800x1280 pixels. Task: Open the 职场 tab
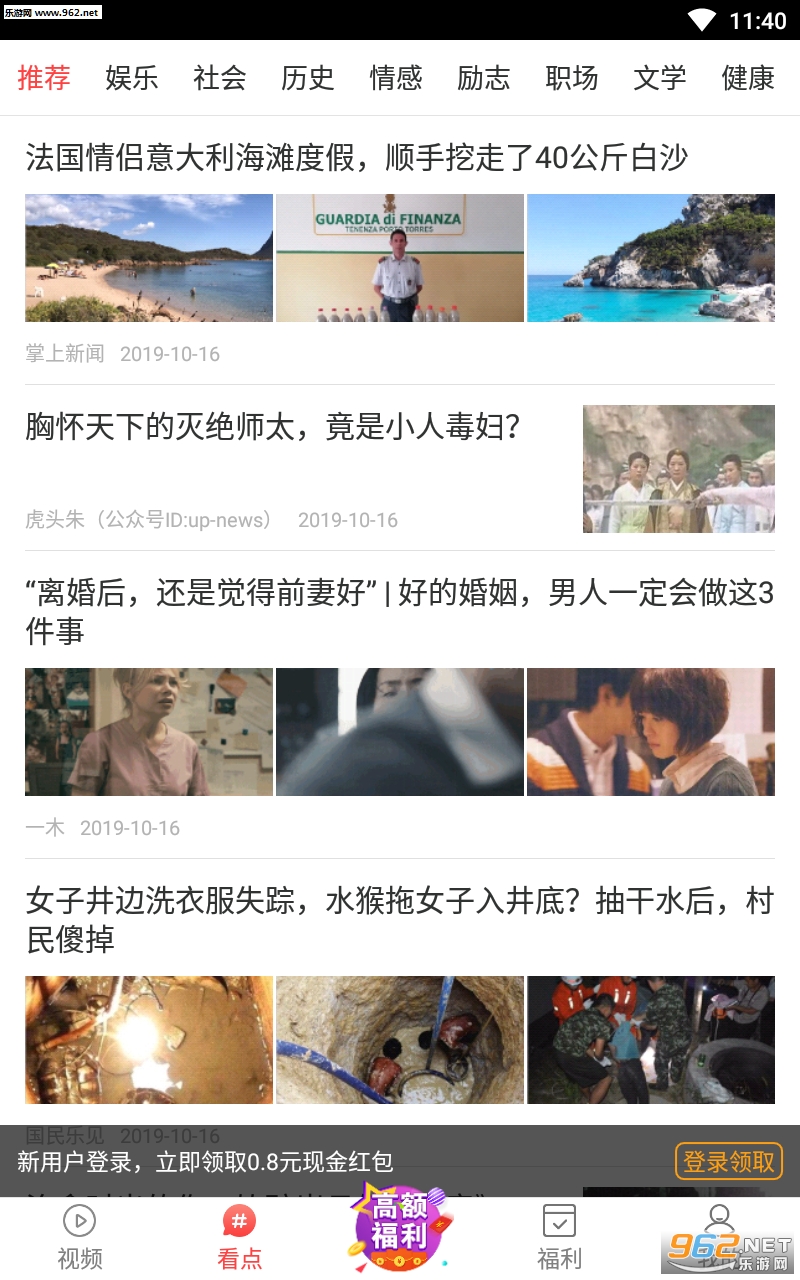572,78
